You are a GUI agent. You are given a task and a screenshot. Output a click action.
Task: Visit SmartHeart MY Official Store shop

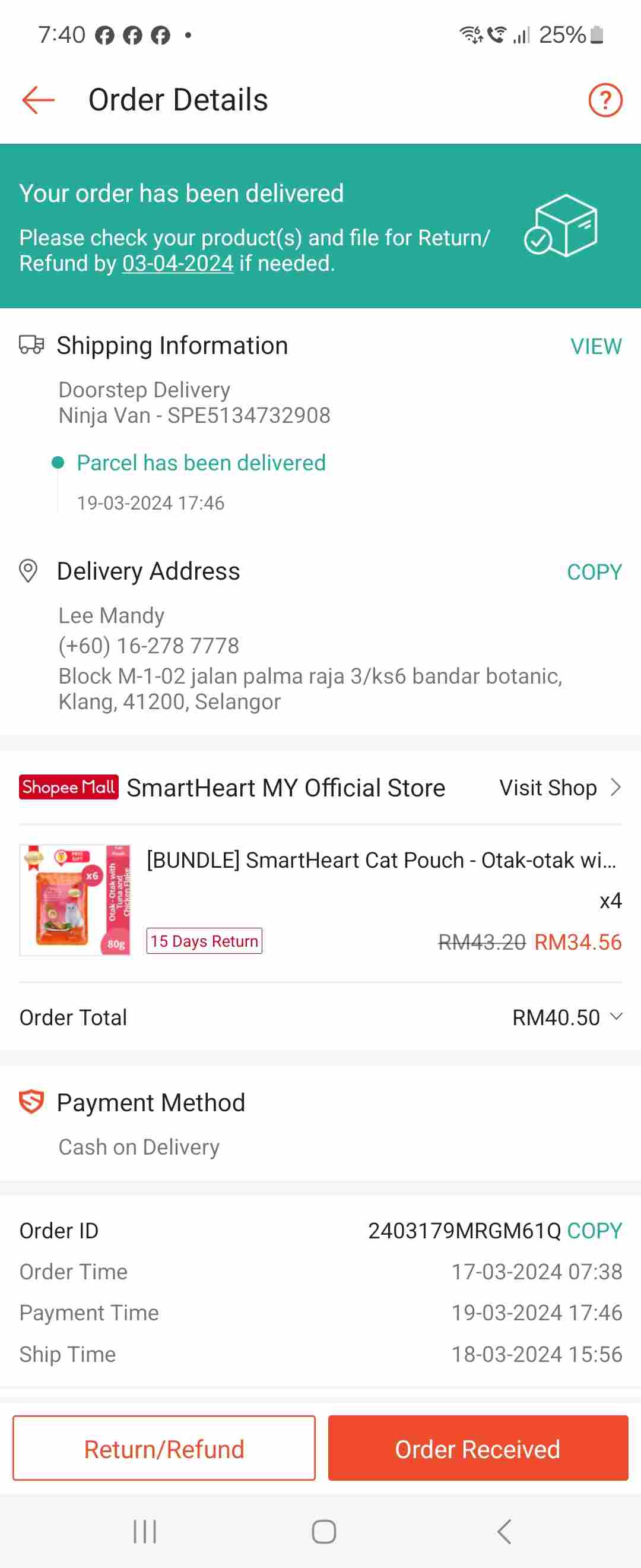(x=560, y=788)
